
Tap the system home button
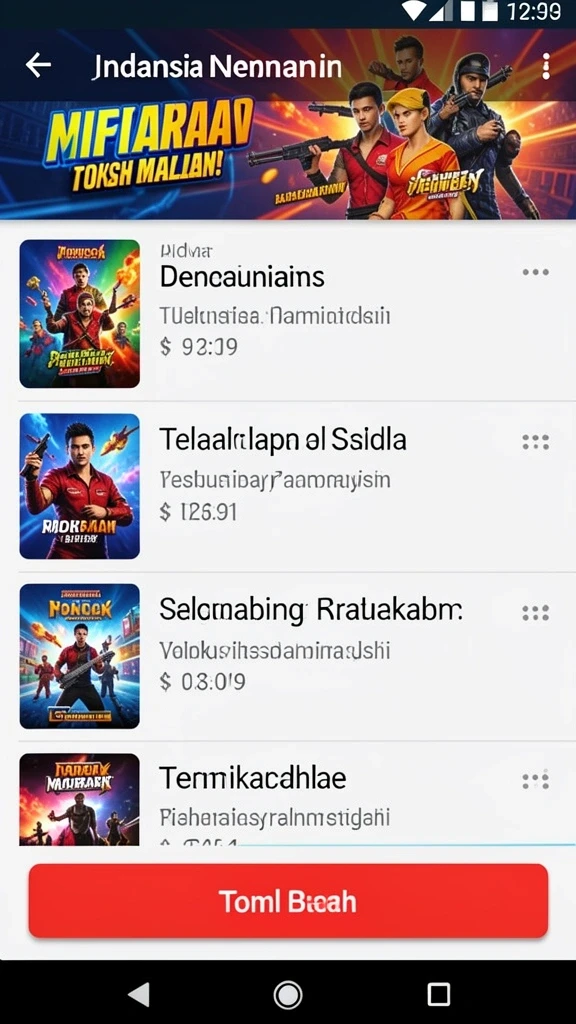pyautogui.click(x=287, y=995)
